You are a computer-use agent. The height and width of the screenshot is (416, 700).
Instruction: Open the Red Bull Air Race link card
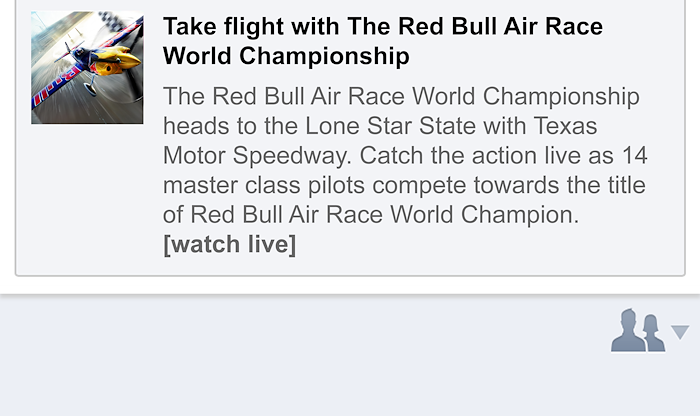(x=385, y=40)
